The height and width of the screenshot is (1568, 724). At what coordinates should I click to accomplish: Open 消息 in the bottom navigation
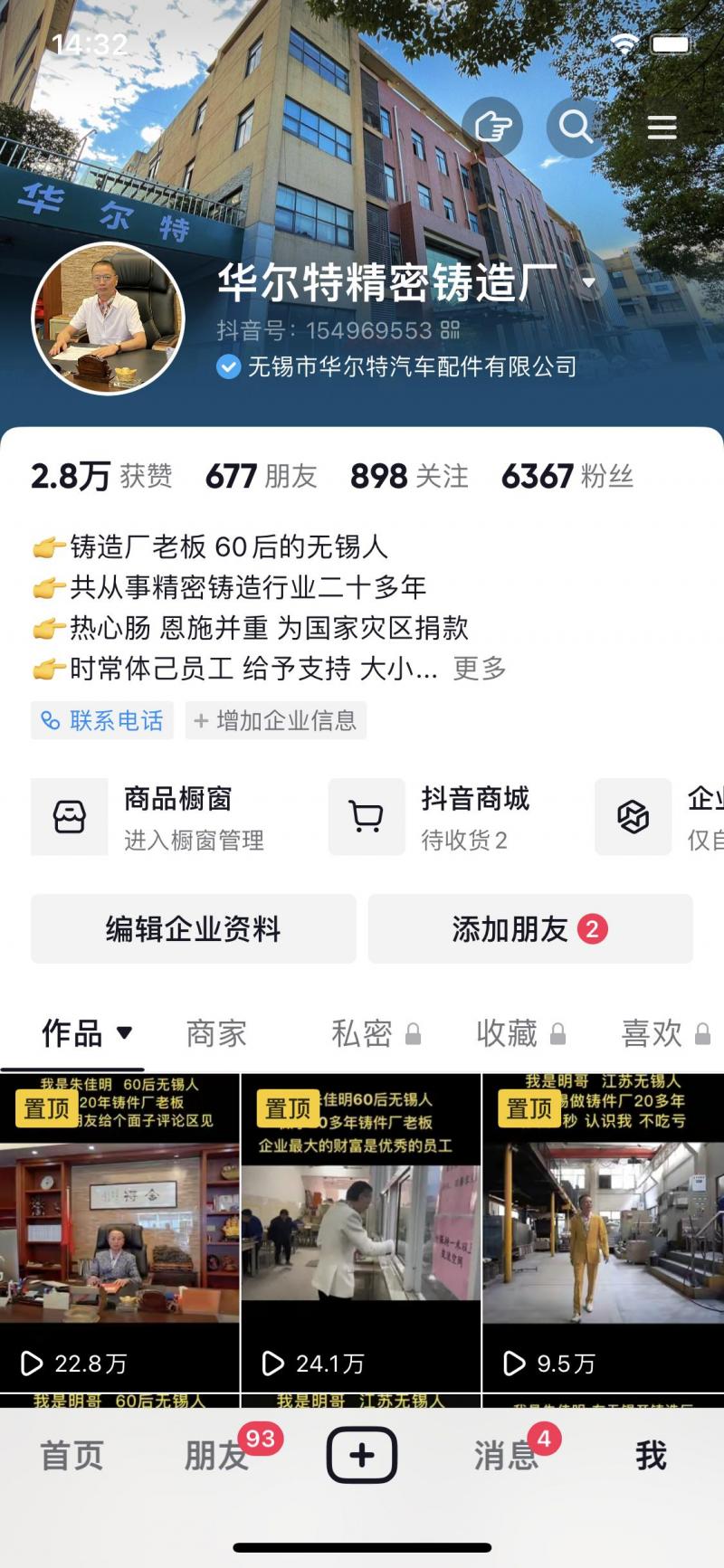[x=505, y=1454]
